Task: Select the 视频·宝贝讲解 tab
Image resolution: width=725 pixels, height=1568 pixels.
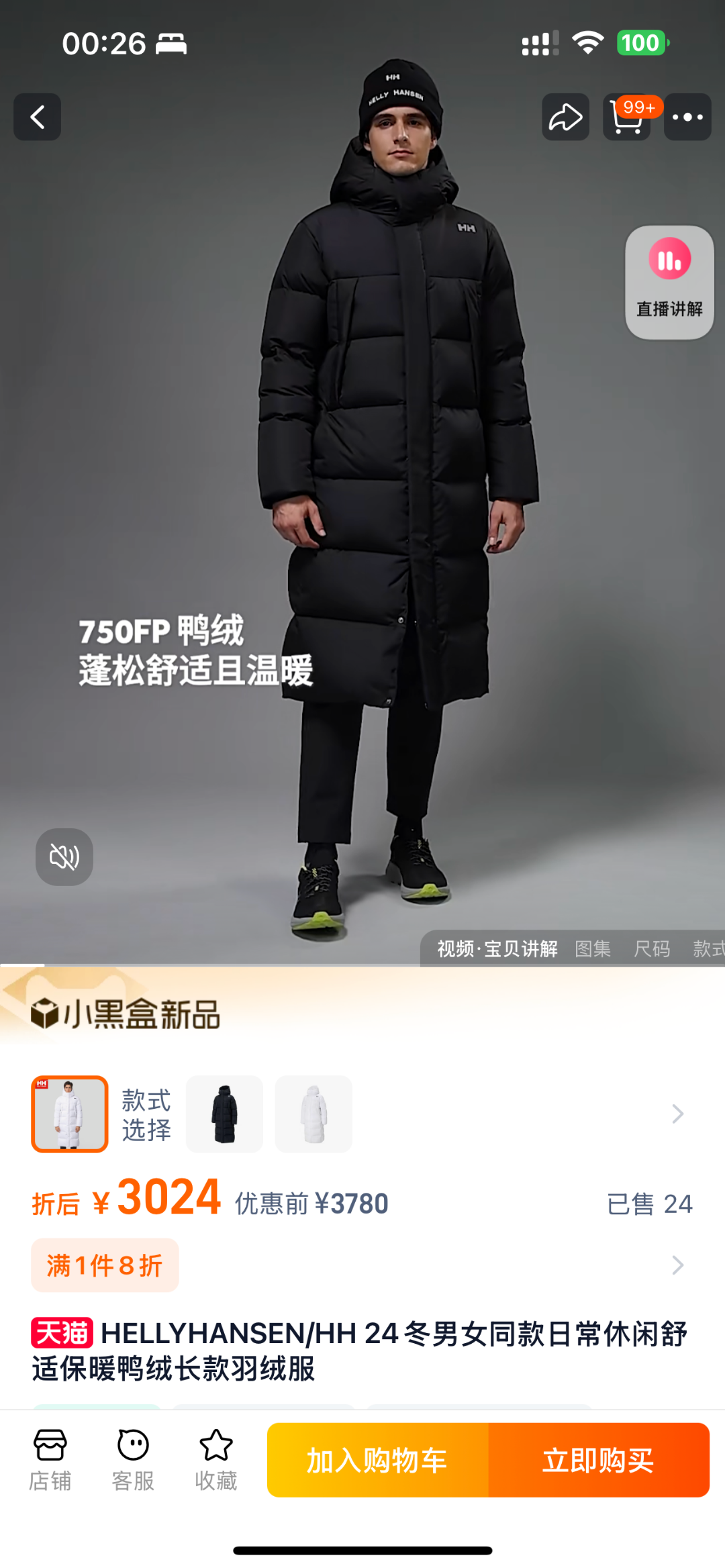Action: [497, 948]
